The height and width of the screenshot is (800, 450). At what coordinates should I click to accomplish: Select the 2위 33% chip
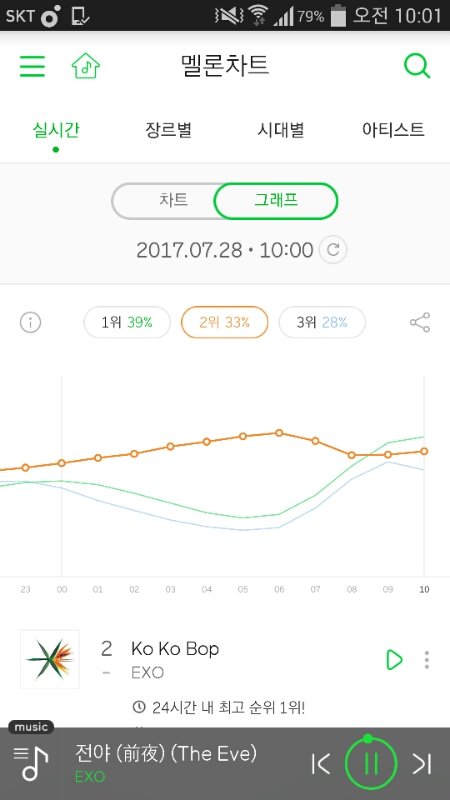[224, 322]
